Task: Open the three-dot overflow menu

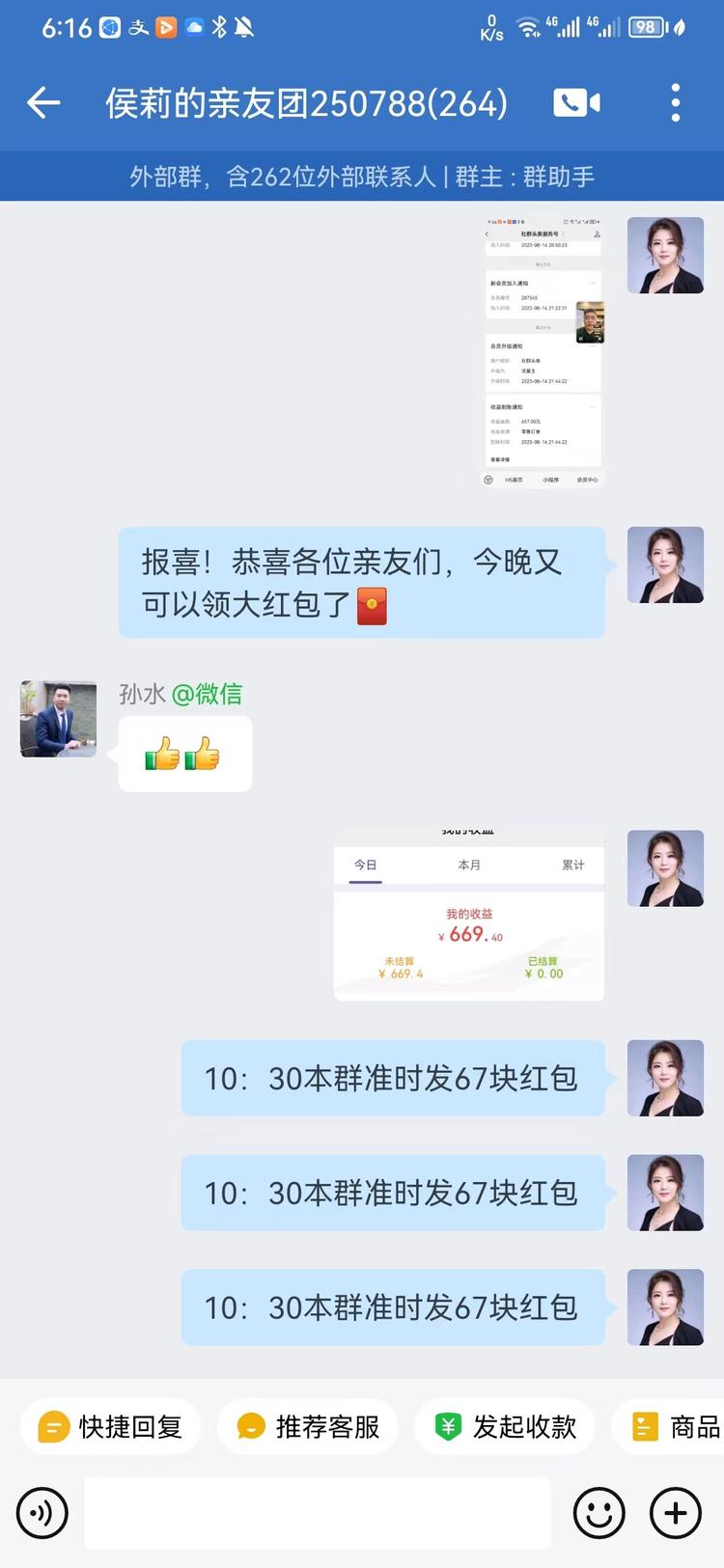Action: coord(675,102)
